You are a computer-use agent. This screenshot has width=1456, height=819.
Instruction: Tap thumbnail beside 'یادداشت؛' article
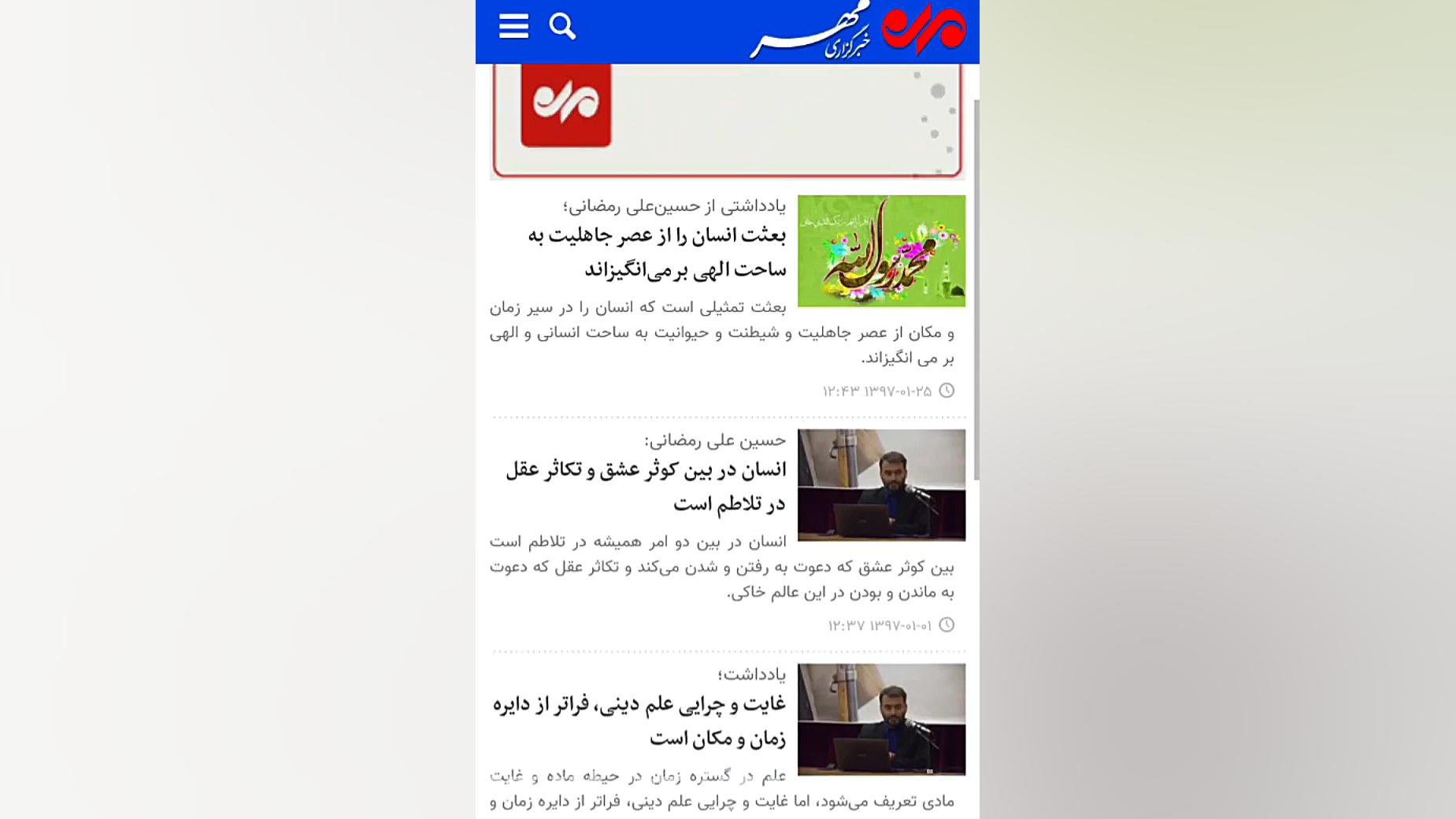point(881,719)
